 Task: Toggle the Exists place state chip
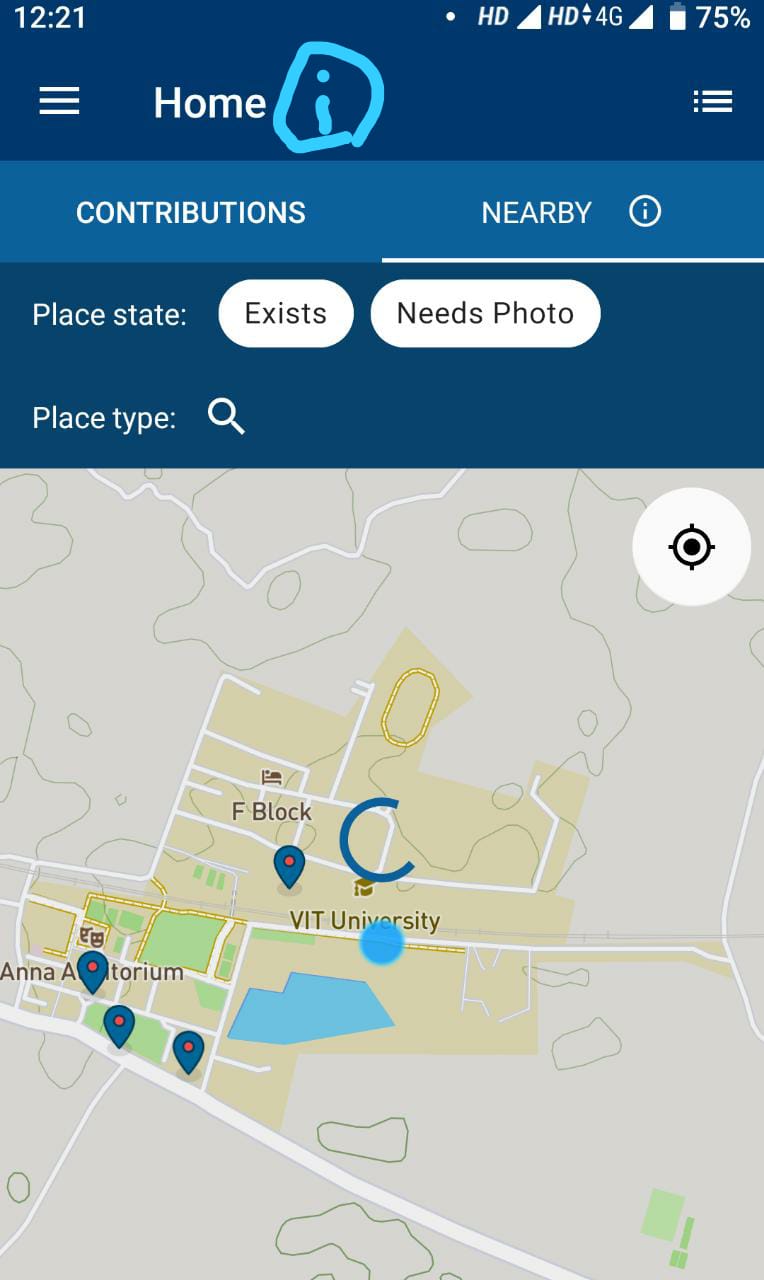[286, 313]
